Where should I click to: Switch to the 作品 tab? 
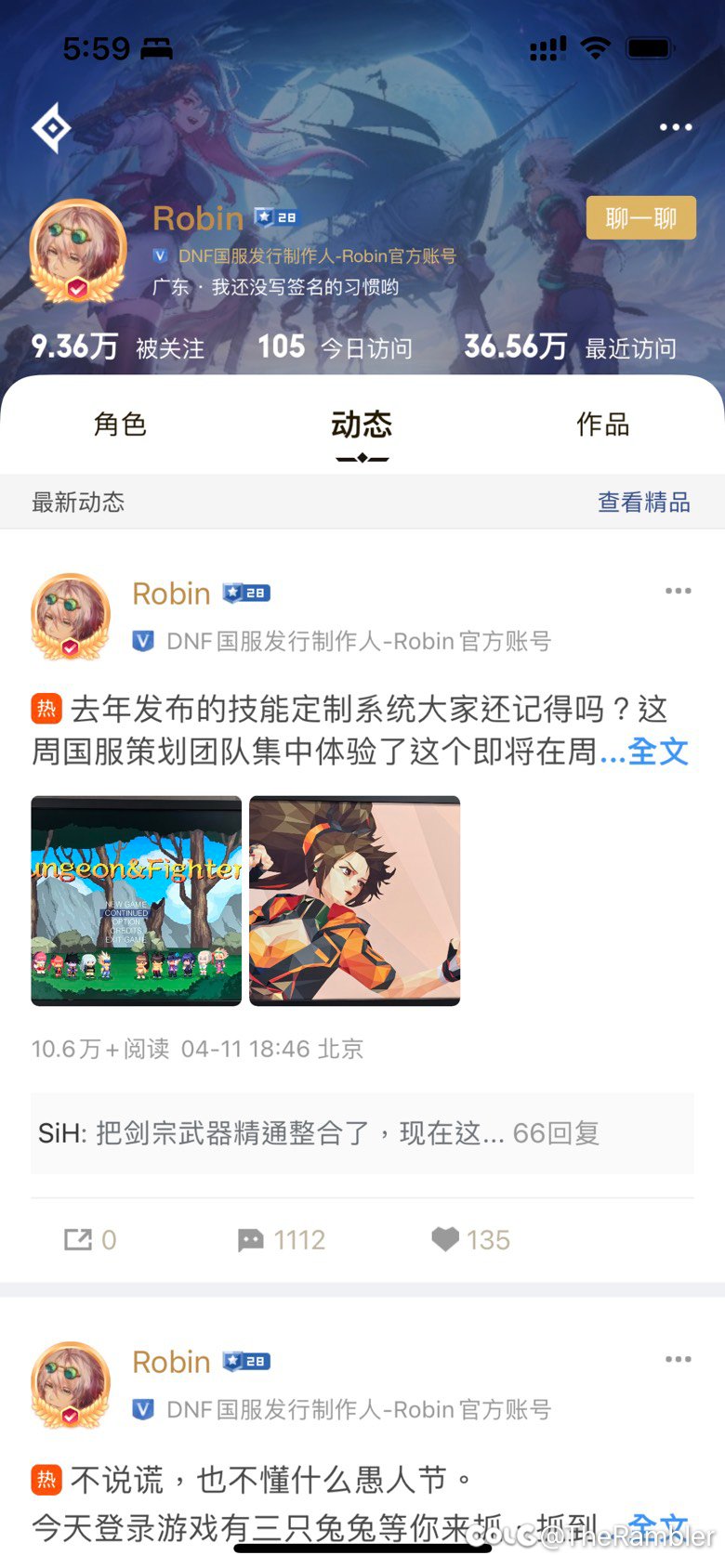coord(603,425)
